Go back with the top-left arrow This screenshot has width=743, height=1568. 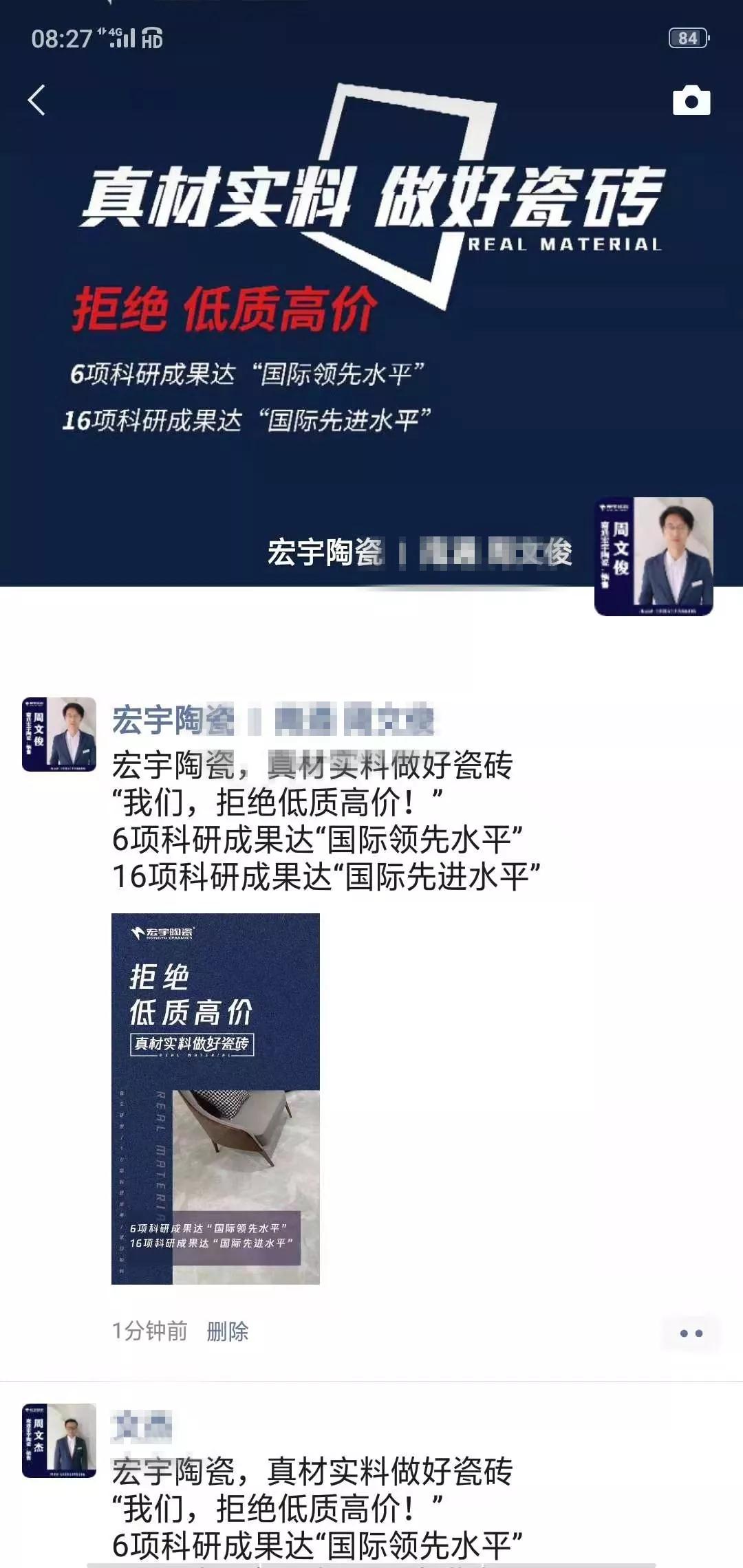(x=37, y=100)
